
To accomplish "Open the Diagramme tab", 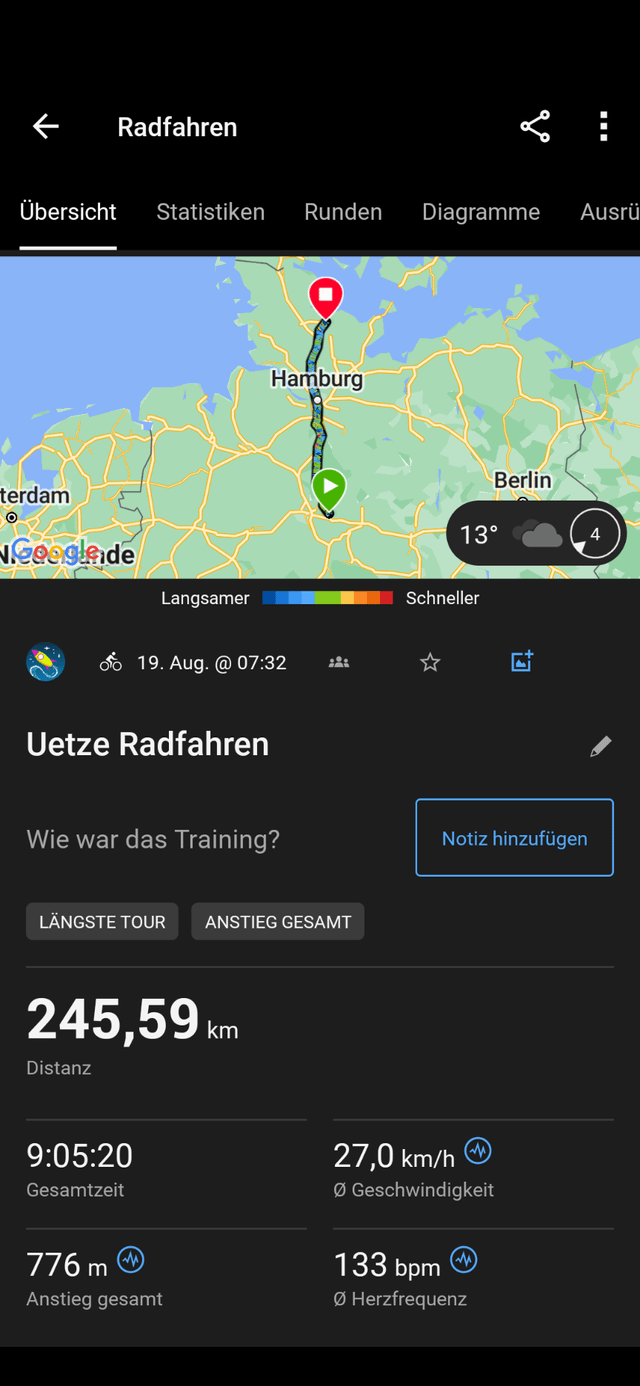I will [481, 212].
